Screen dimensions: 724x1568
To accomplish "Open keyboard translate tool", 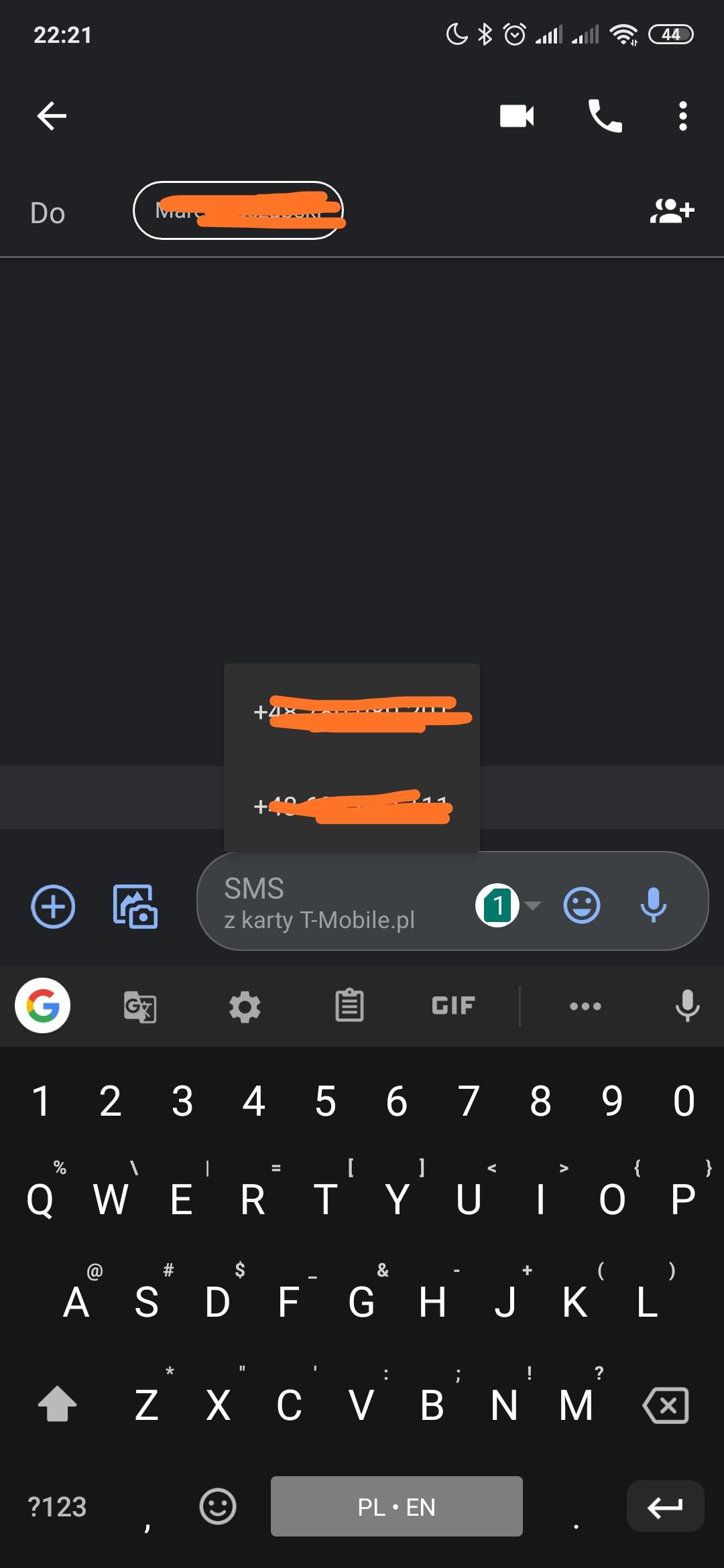I will (140, 1006).
